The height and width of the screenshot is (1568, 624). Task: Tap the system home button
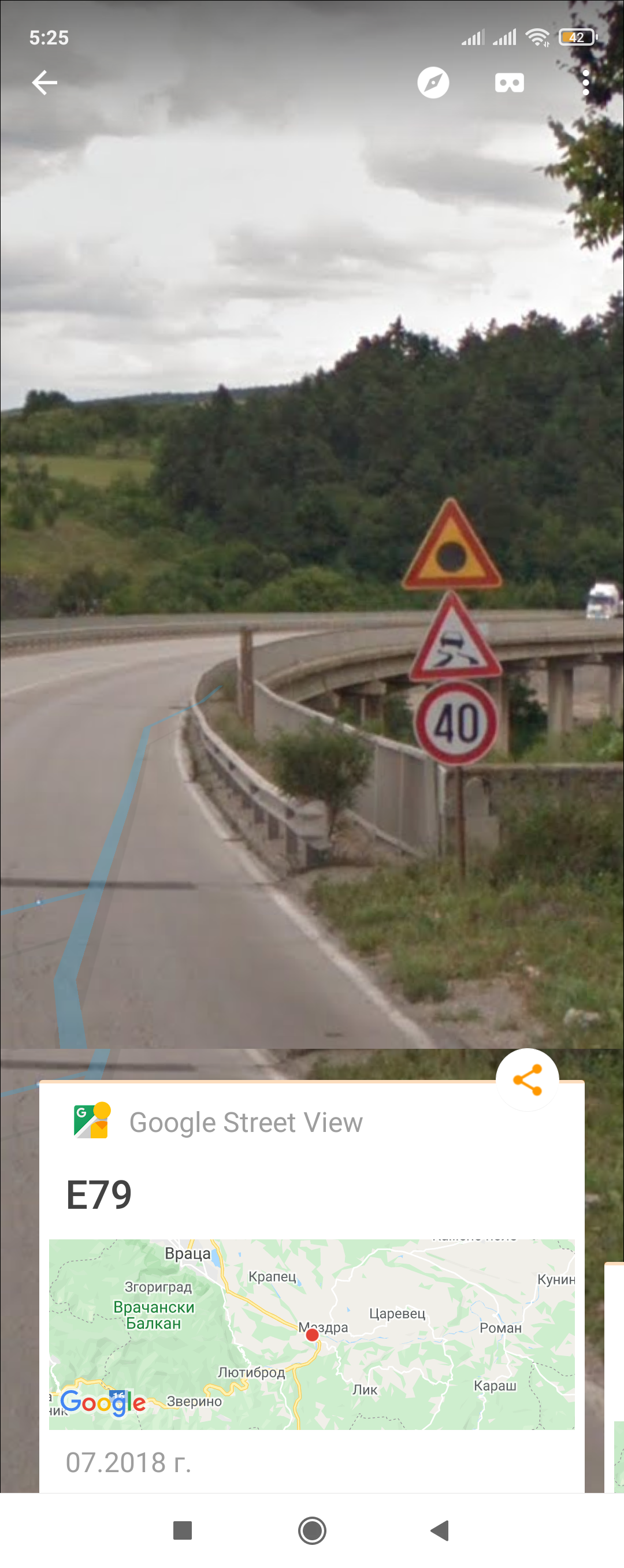311,1530
